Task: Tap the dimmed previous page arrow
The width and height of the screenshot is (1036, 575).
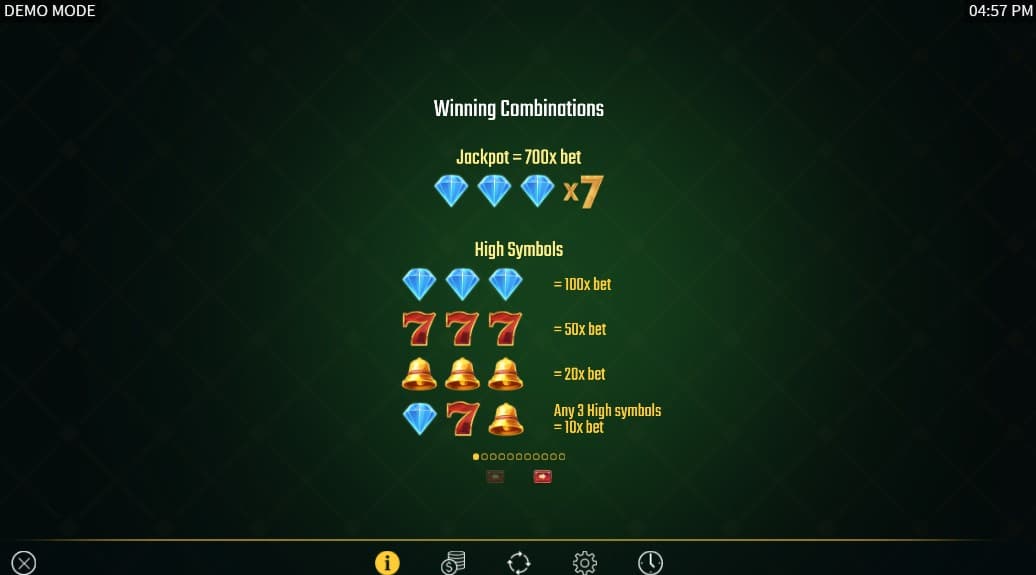Action: pyautogui.click(x=495, y=477)
